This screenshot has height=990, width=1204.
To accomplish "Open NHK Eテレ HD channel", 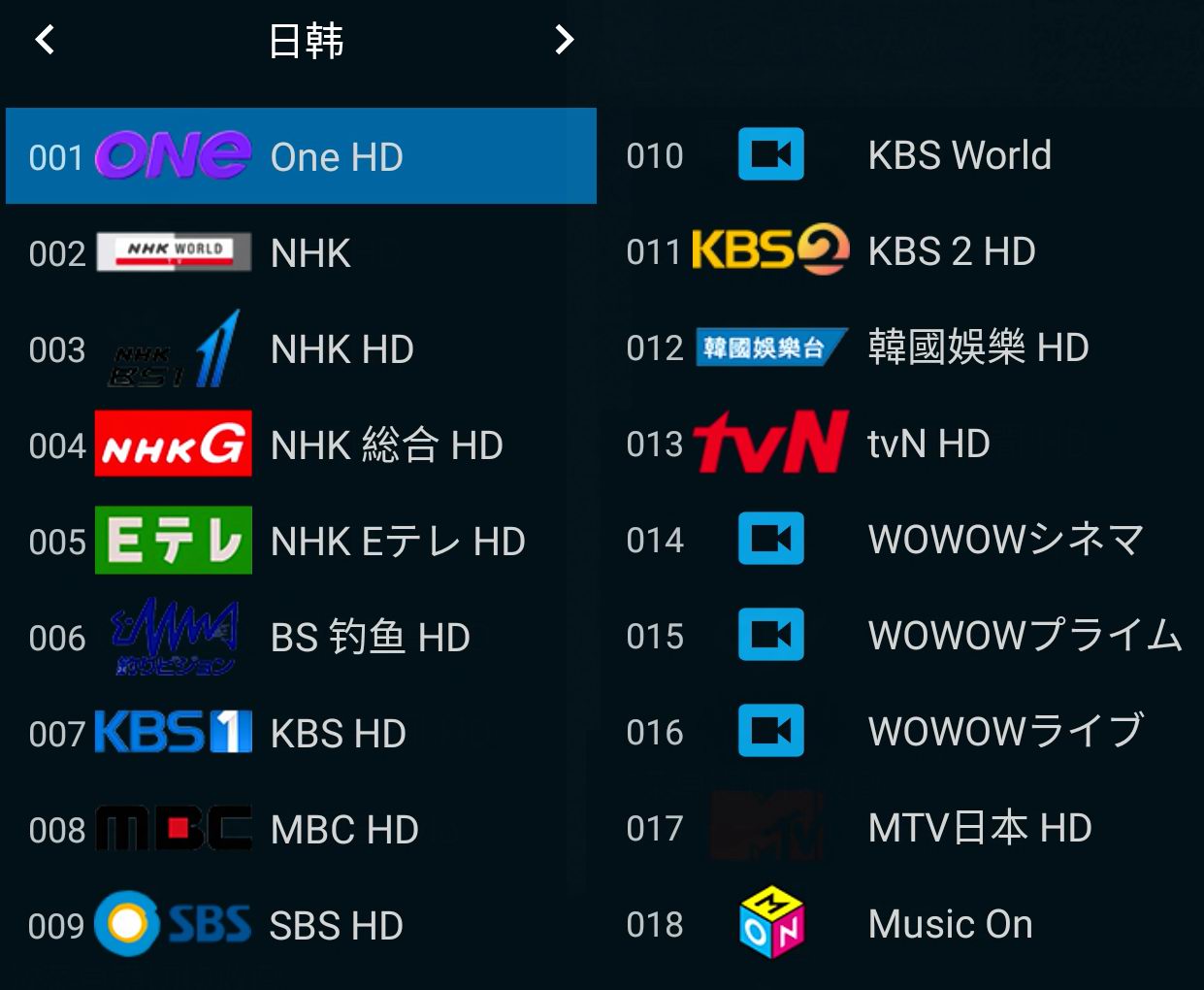I will click(301, 542).
